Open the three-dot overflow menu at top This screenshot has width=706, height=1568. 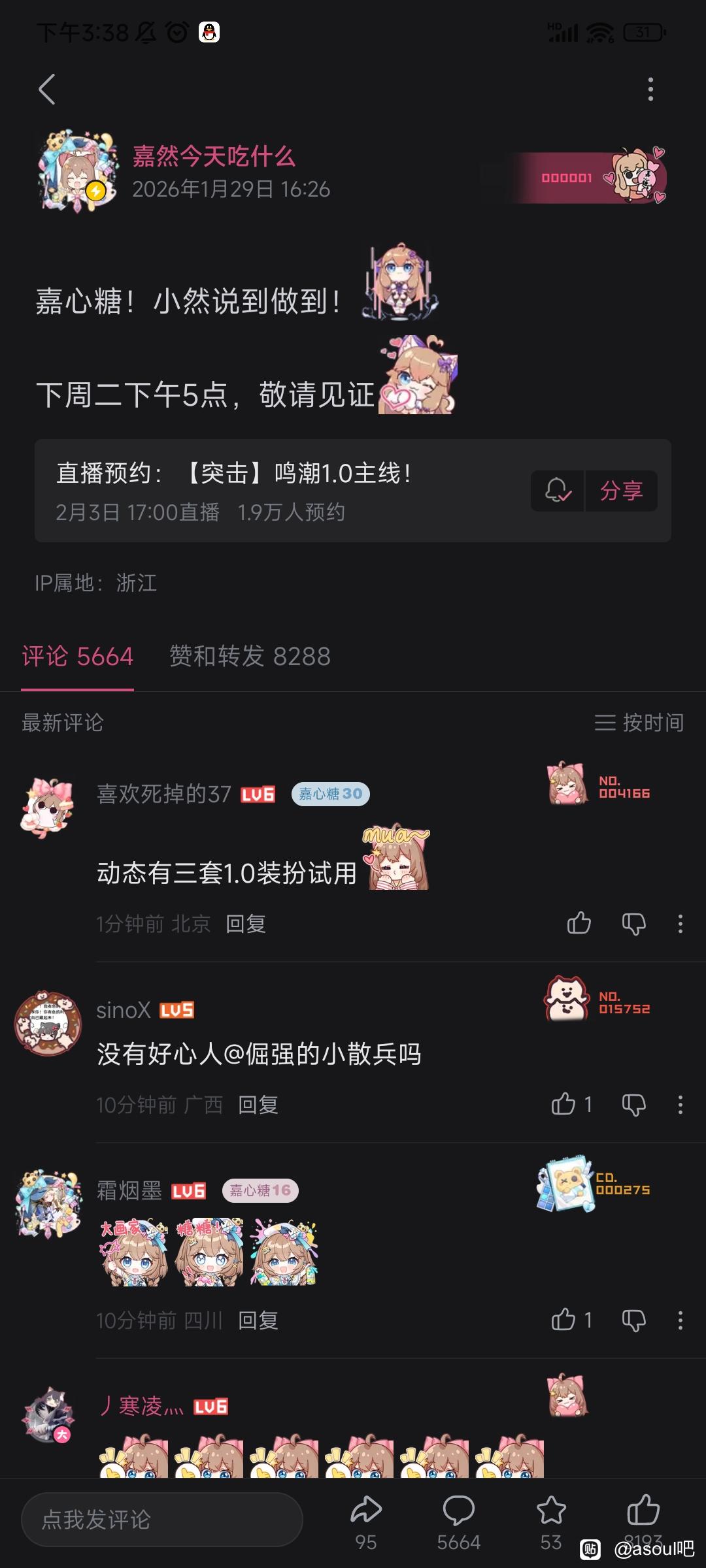pos(650,90)
